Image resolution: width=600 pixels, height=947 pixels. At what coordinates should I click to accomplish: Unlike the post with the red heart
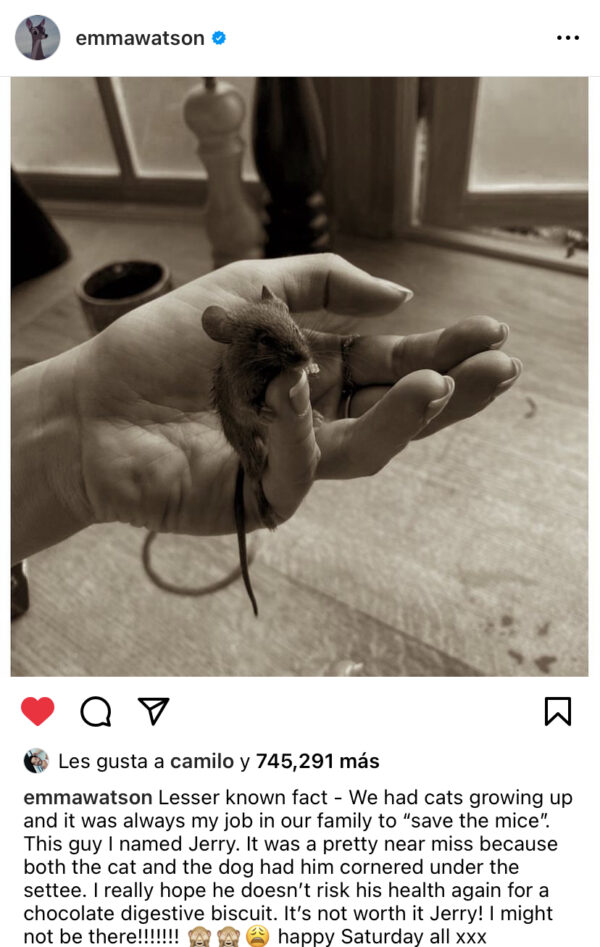click(x=38, y=711)
